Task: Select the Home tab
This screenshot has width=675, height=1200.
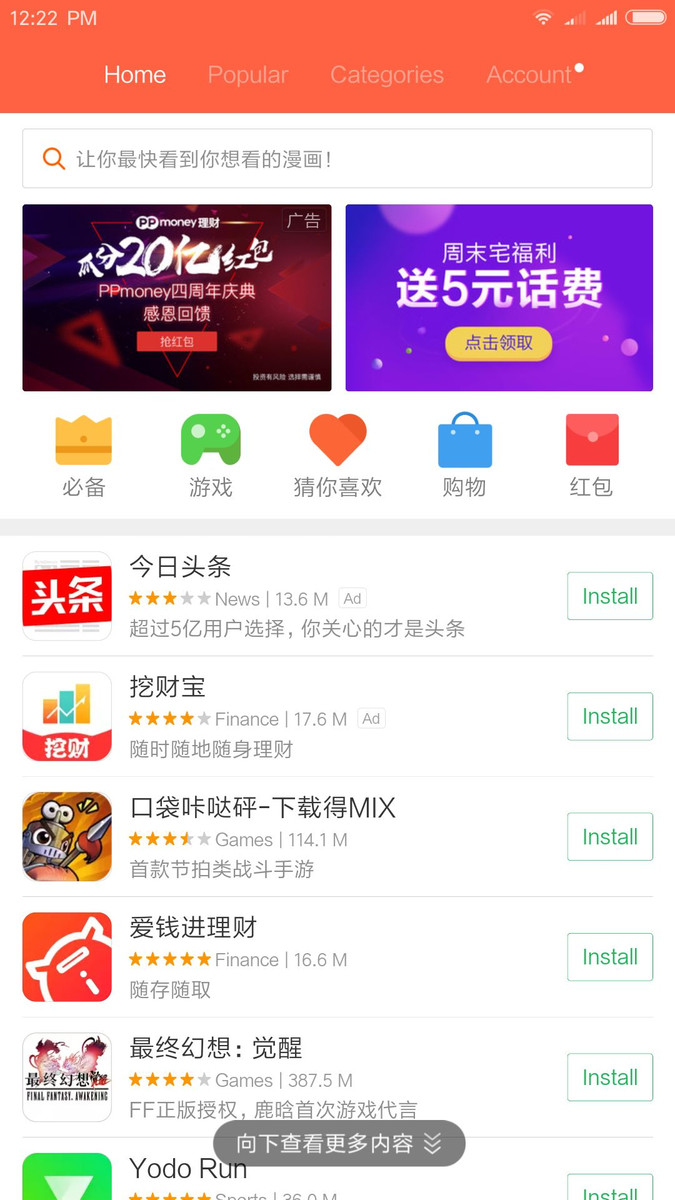Action: (x=135, y=75)
